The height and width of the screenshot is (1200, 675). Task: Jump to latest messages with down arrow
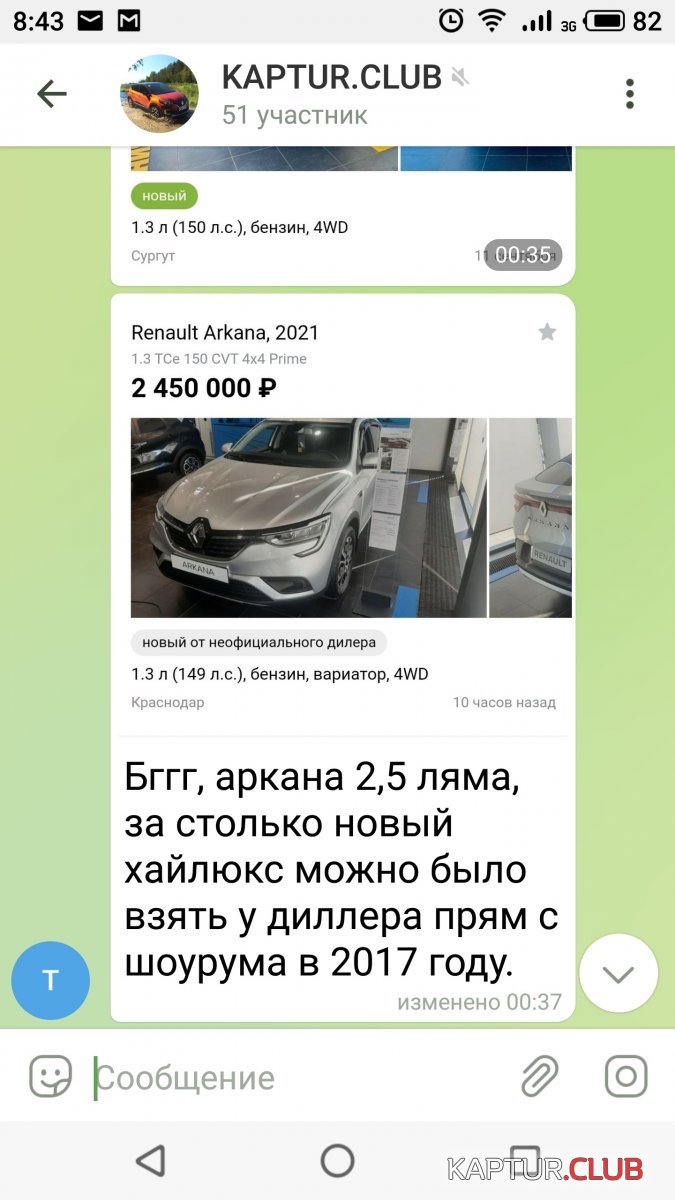coord(618,973)
